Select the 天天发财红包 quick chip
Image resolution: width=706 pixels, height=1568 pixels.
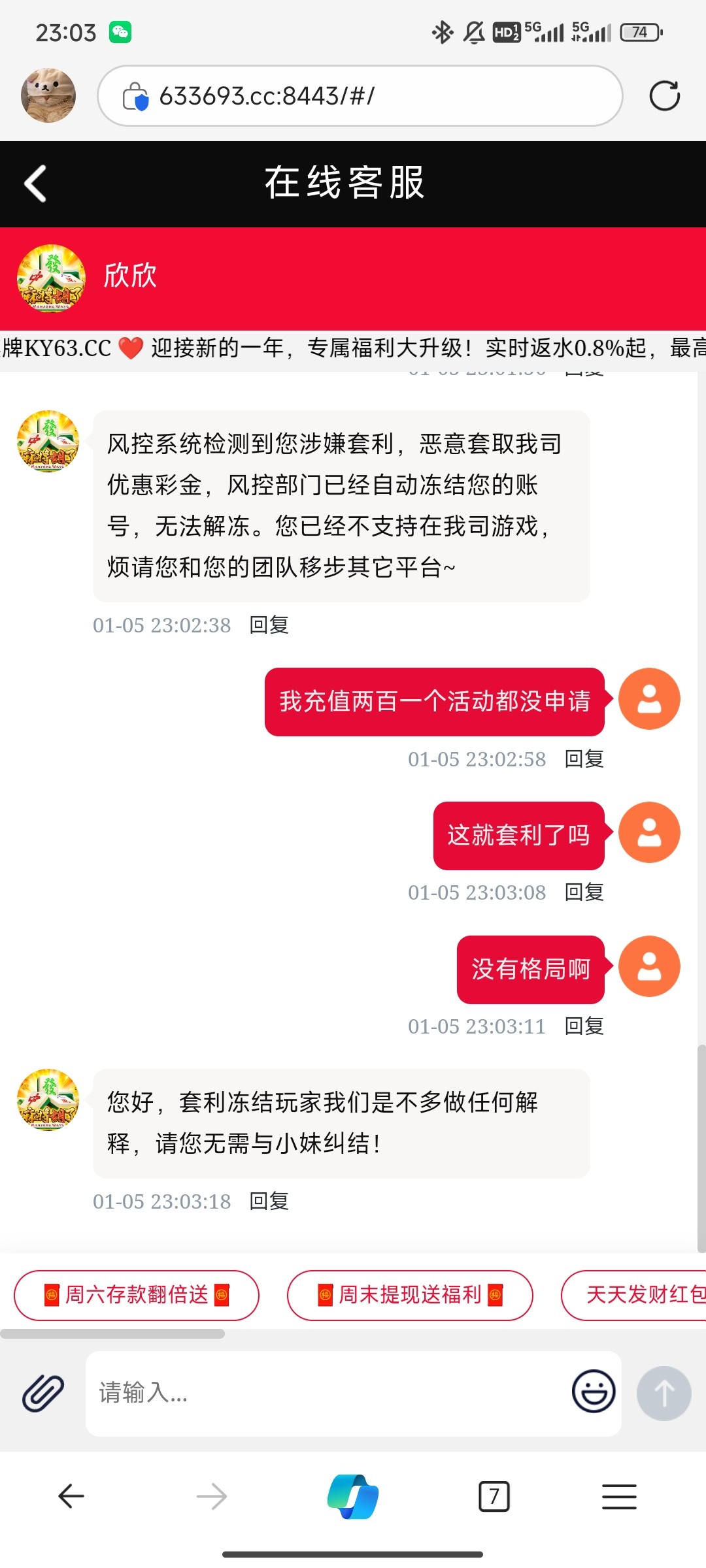coord(641,1295)
